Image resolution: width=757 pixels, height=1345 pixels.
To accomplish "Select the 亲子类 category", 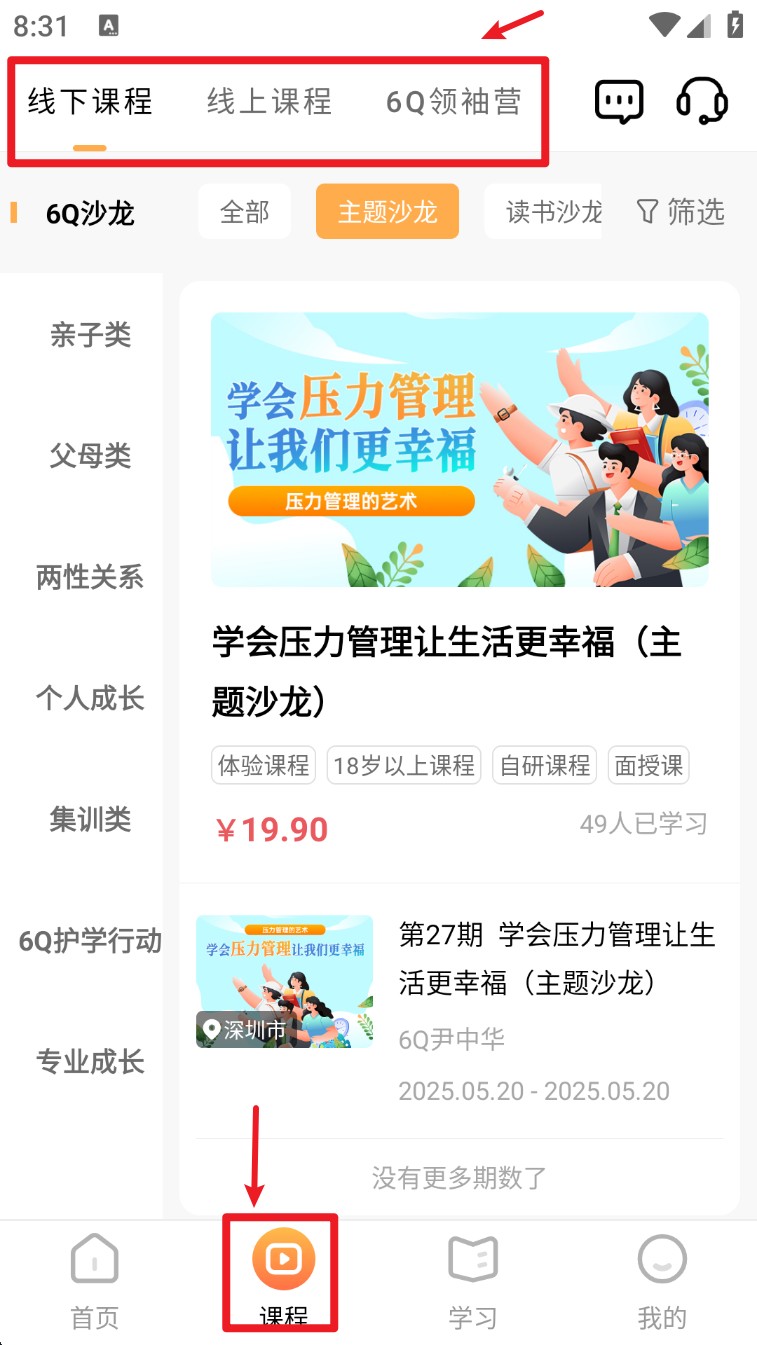I will tap(90, 335).
